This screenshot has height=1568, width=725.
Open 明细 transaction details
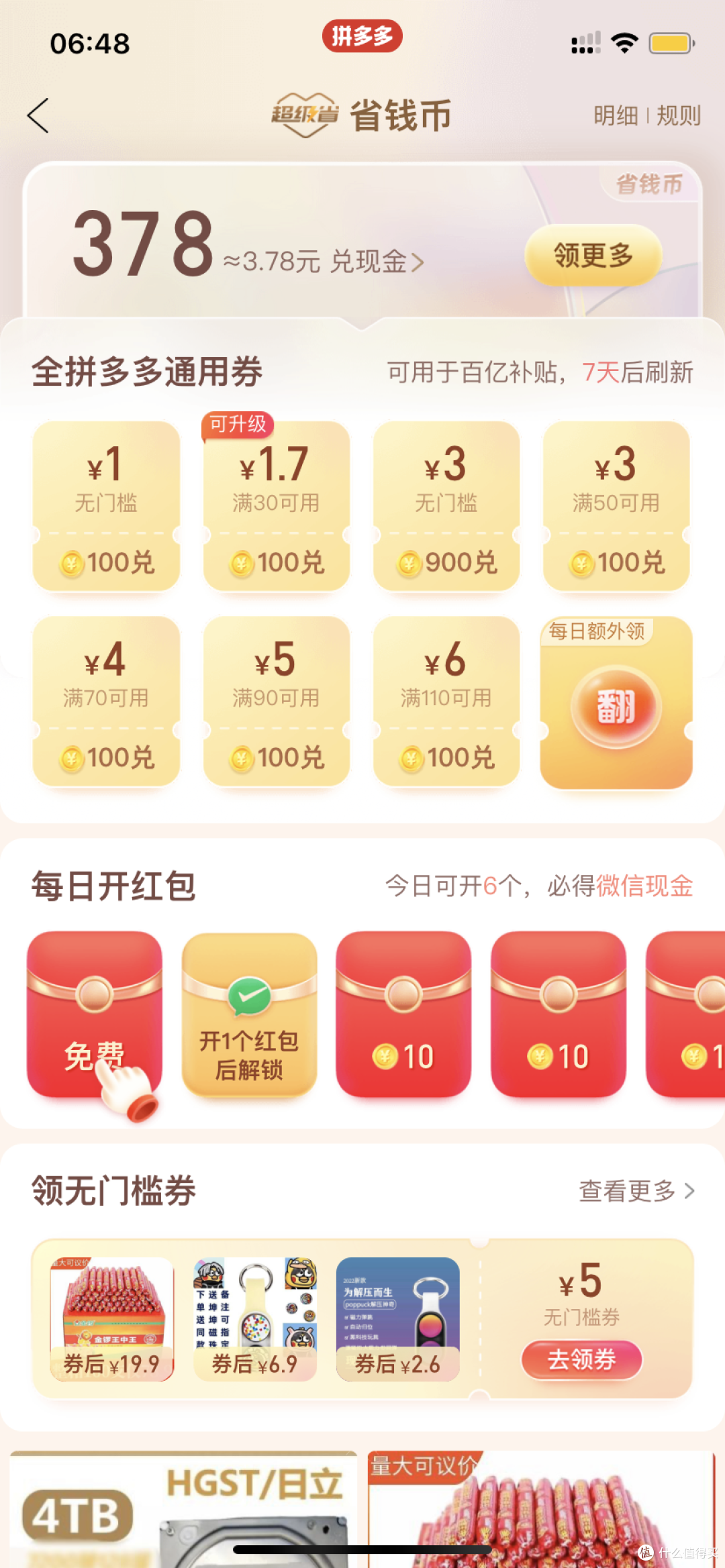(x=616, y=115)
